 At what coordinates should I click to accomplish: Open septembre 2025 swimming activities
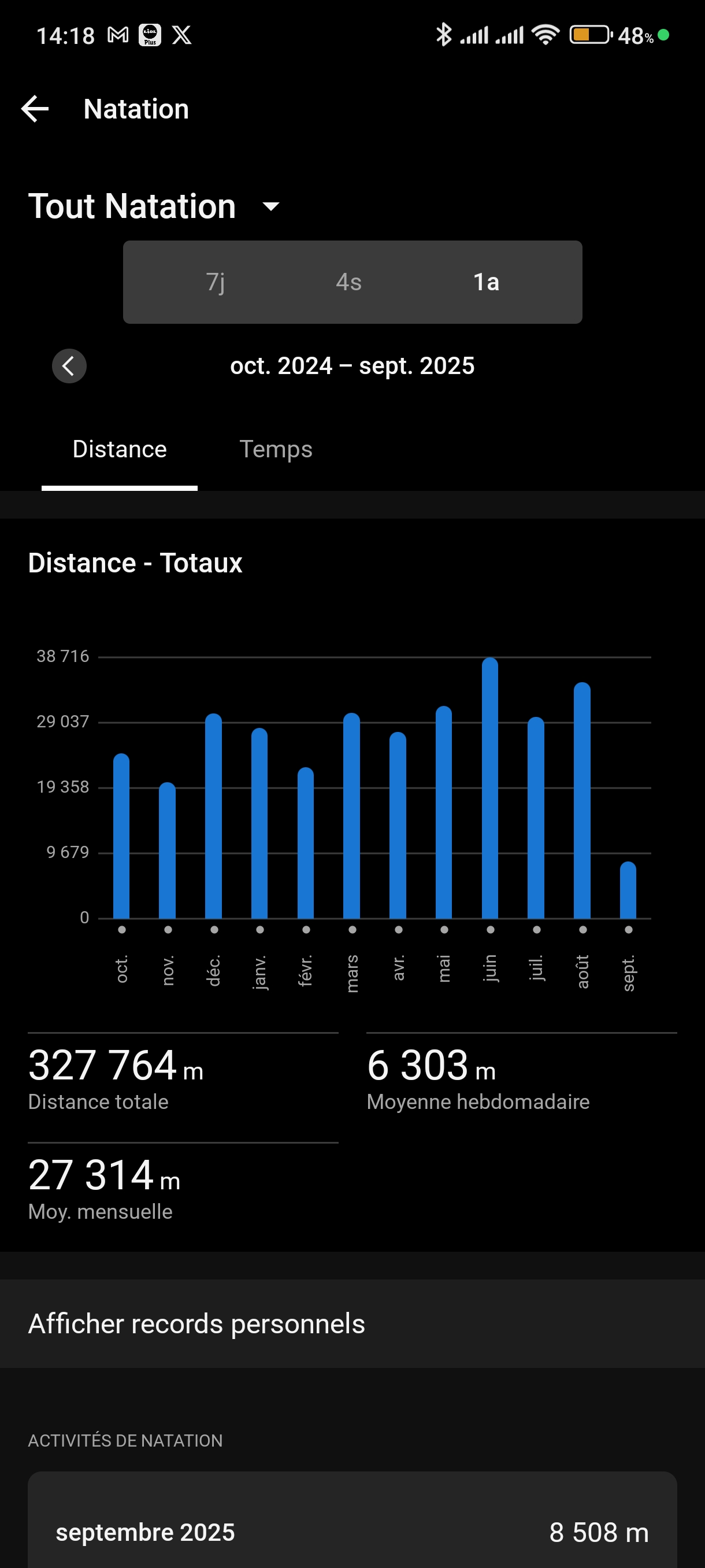coord(352,1532)
